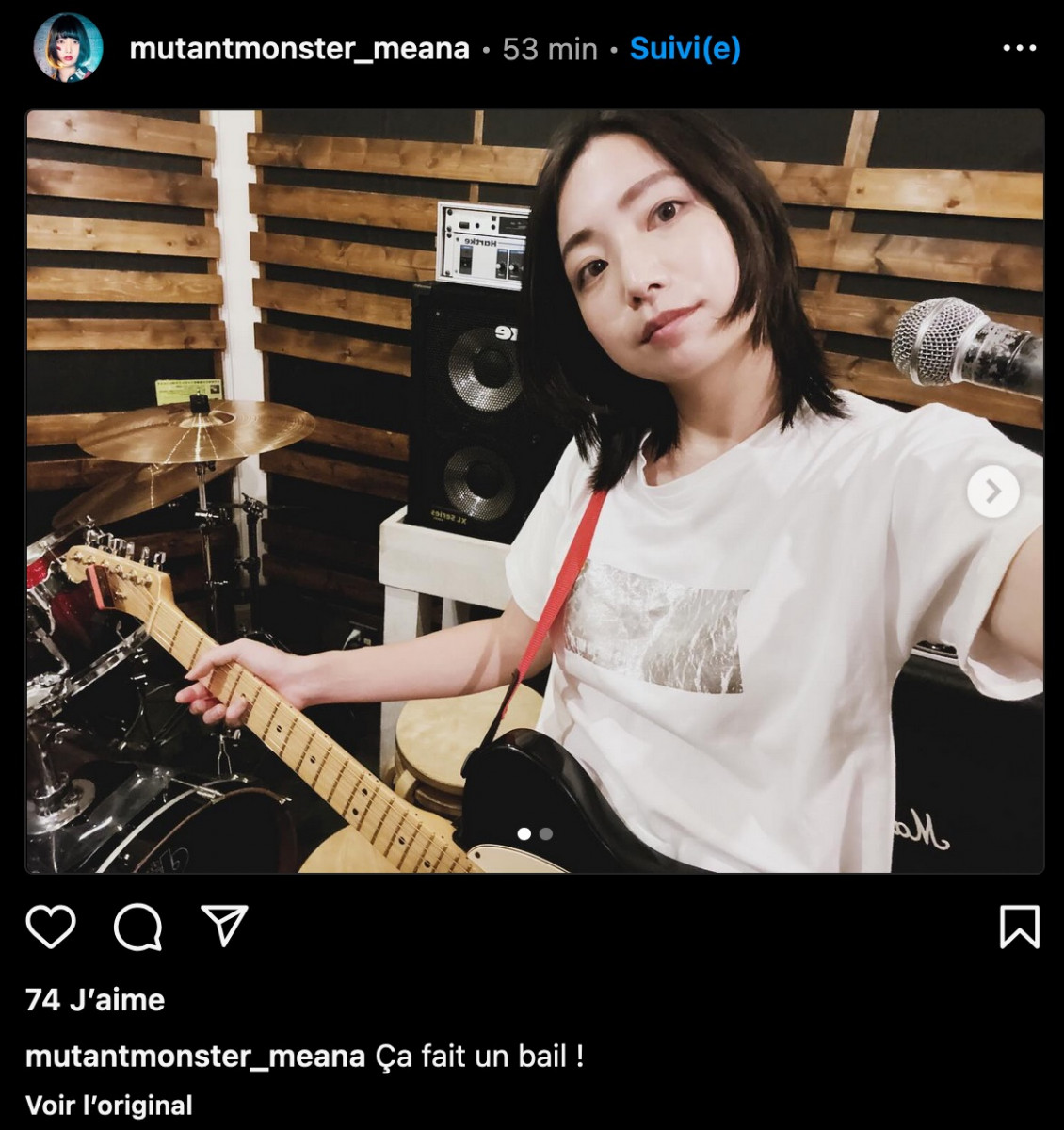The height and width of the screenshot is (1130, 1064).
Task: Go to next photo in carousel
Action: pos(992,491)
